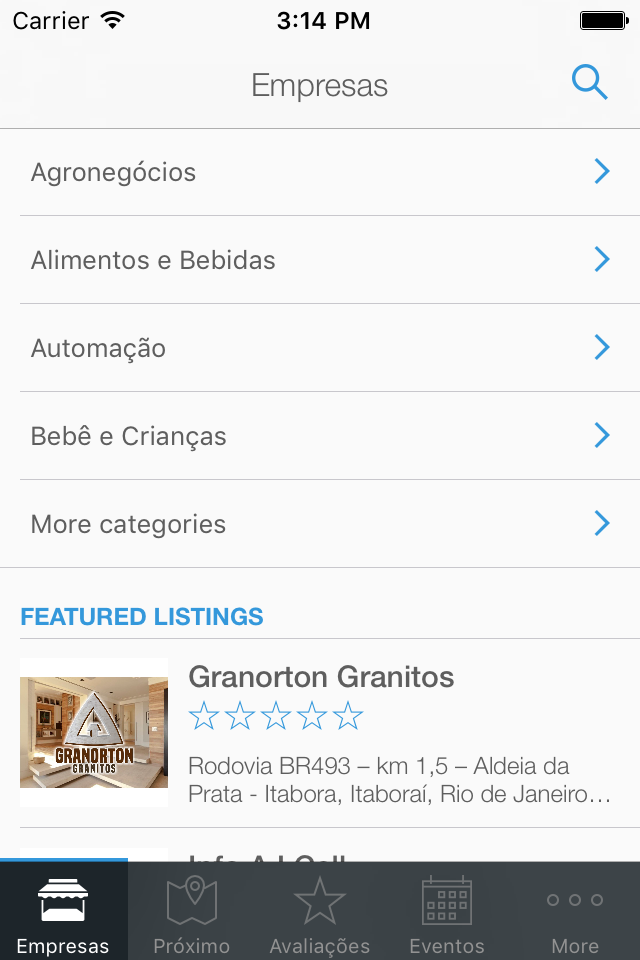Go to the Avaliações tab
The image size is (640, 960).
320,912
